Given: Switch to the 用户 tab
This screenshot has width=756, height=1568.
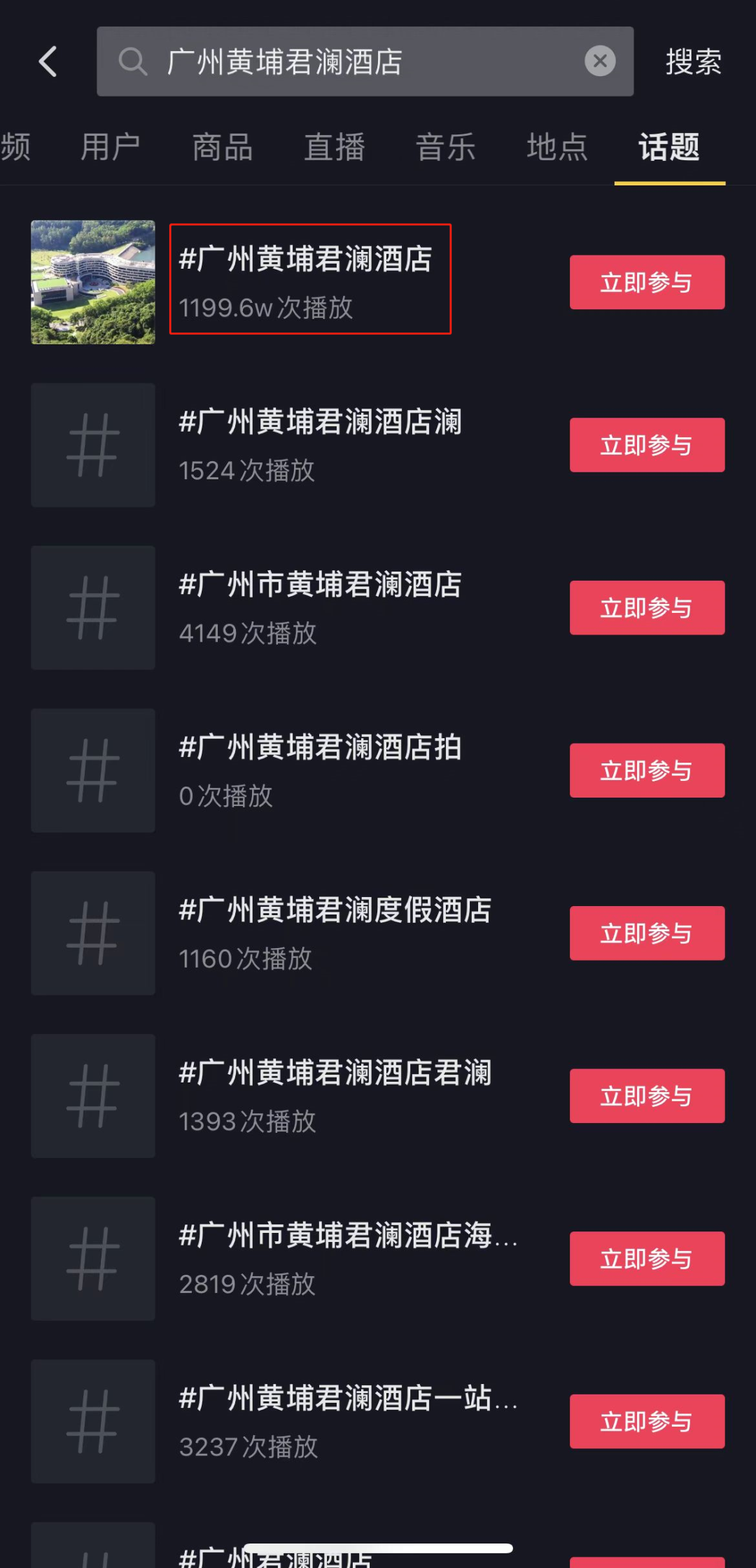Looking at the screenshot, I should point(109,148).
